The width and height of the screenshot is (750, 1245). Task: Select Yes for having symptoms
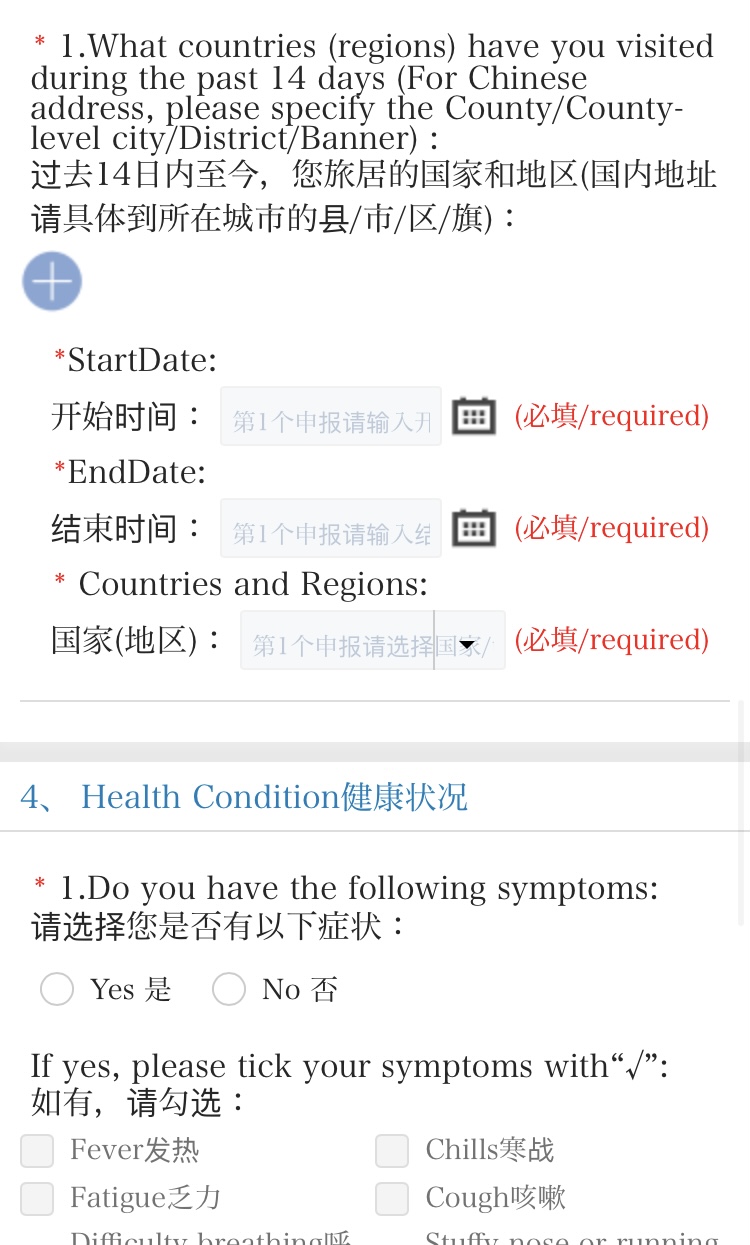pyautogui.click(x=57, y=989)
